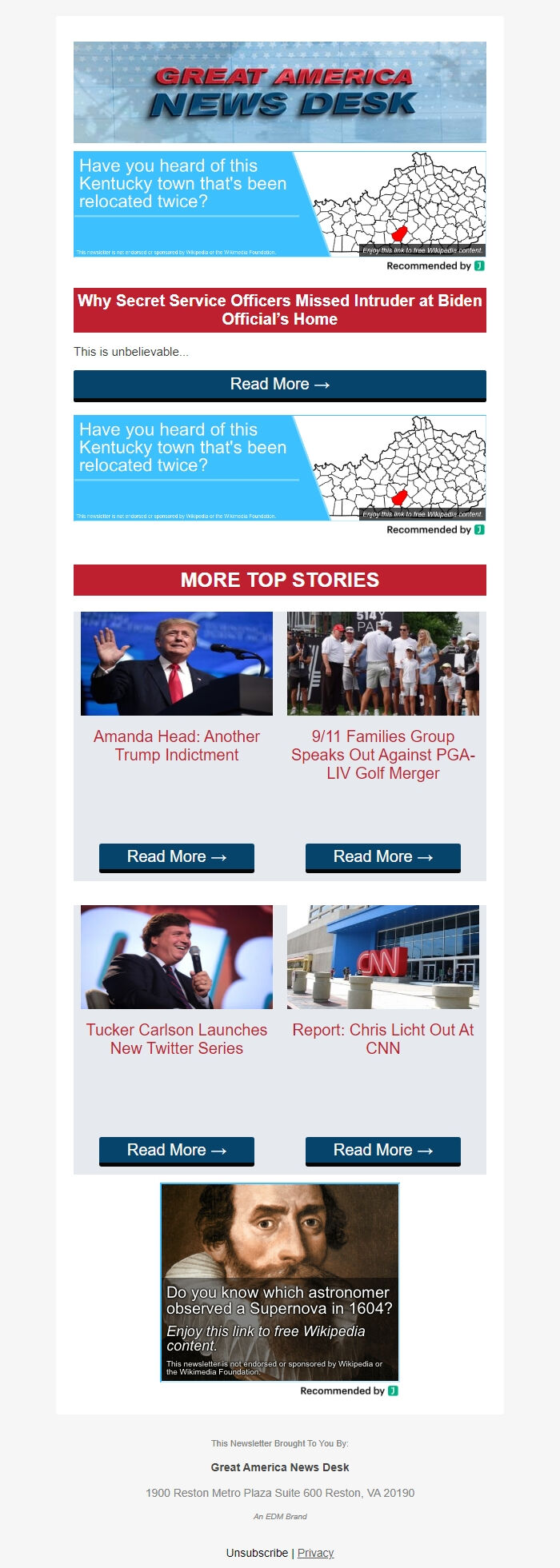Open the golf group photo tile
The image size is (560, 1568).
coord(382,664)
